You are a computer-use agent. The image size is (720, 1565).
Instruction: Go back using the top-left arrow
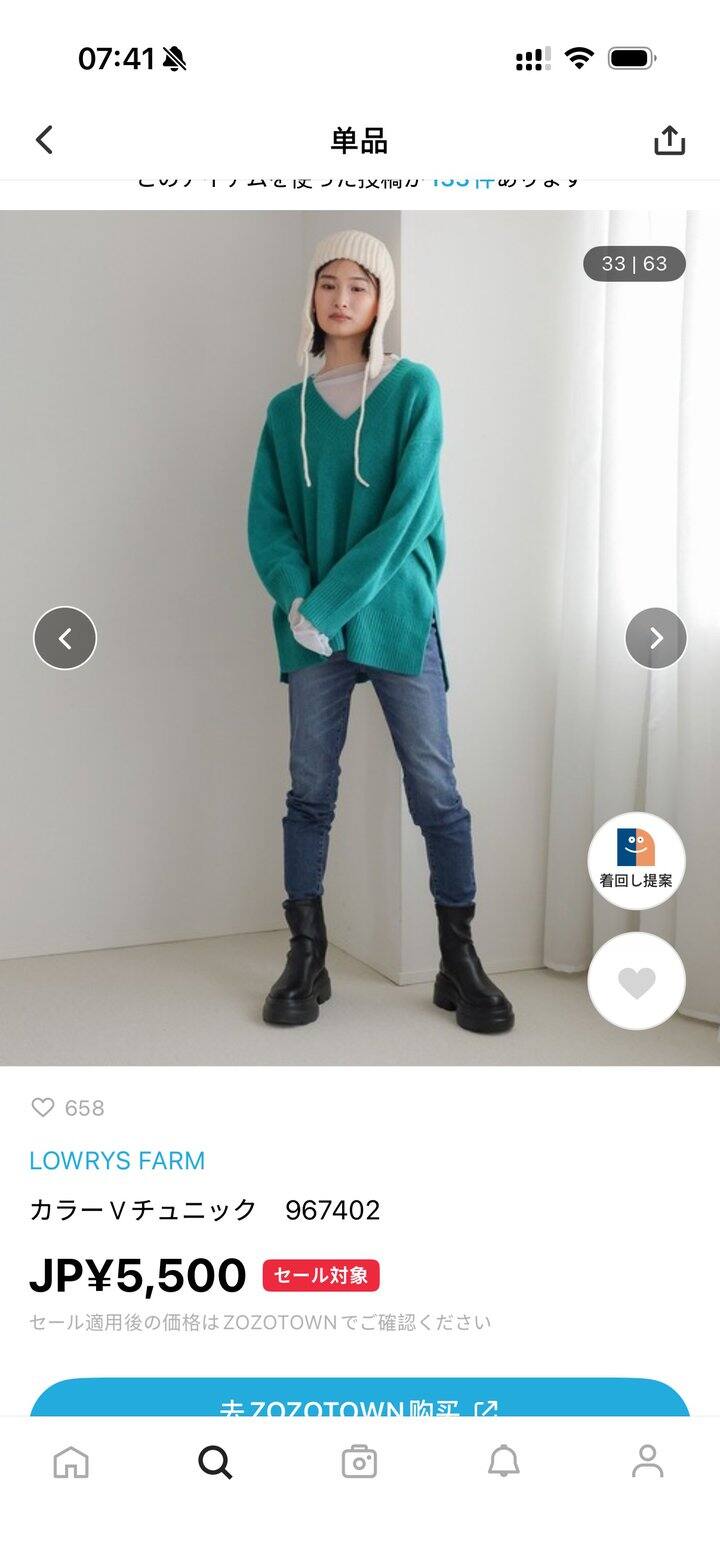click(44, 140)
